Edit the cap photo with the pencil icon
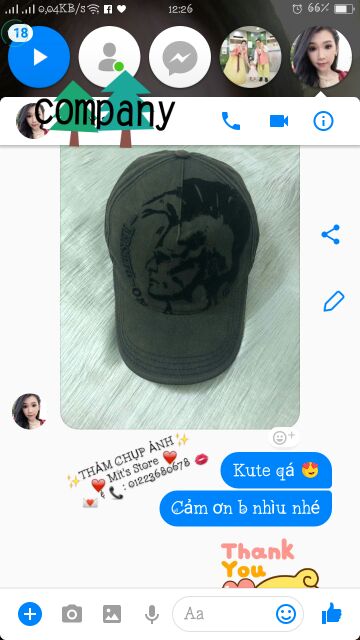This screenshot has width=360, height=640. (334, 301)
